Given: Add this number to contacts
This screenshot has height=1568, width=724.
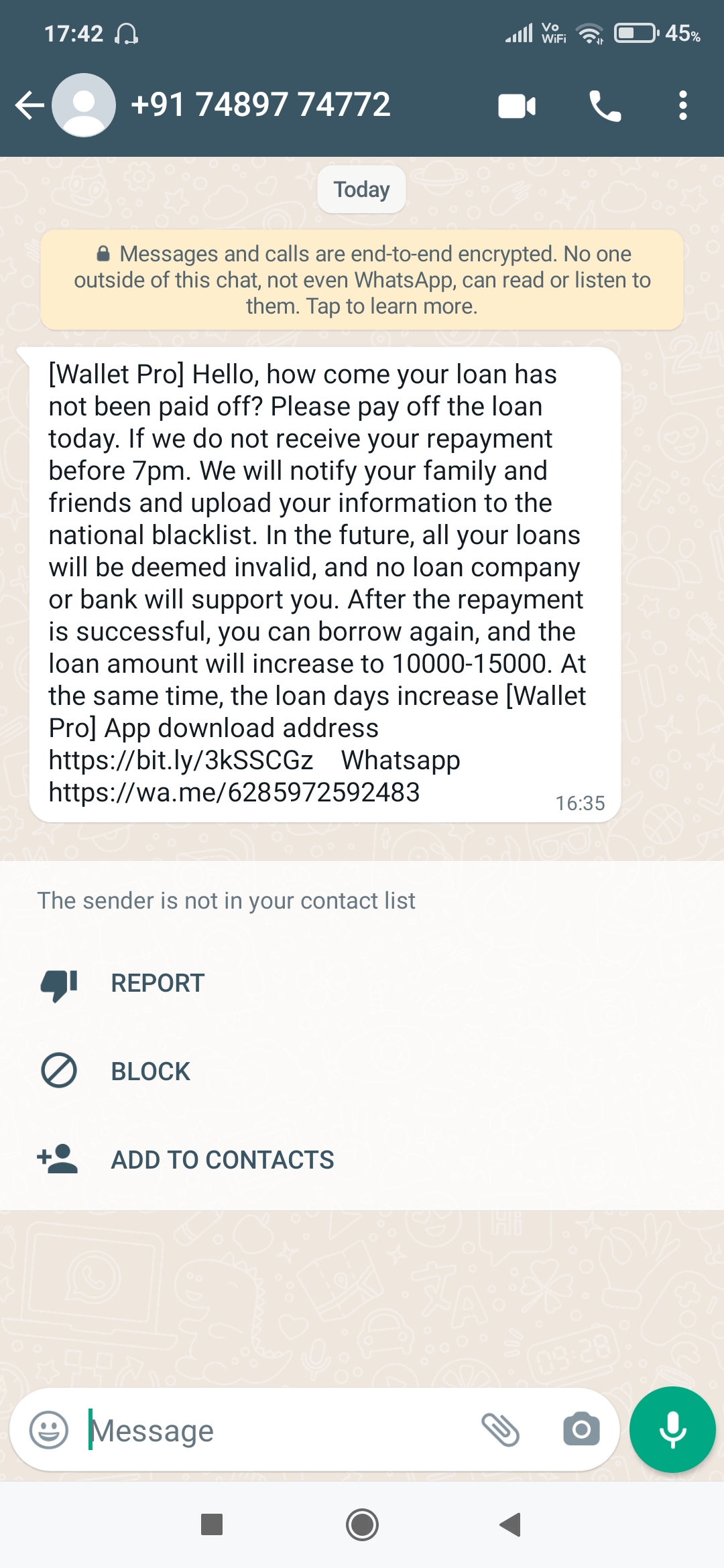Looking at the screenshot, I should [x=222, y=1160].
